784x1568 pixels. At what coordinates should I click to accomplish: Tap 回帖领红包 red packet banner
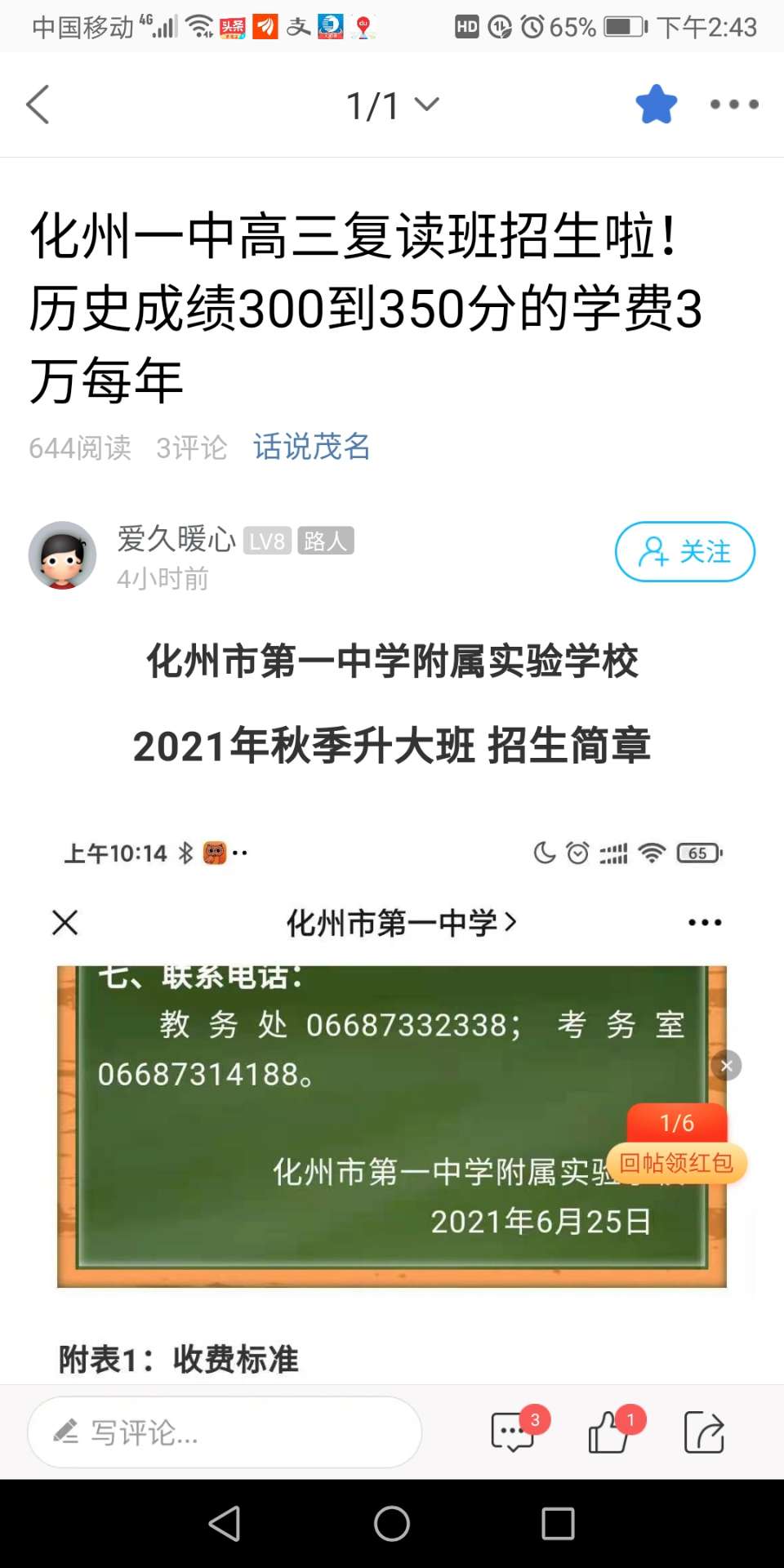[x=676, y=1163]
